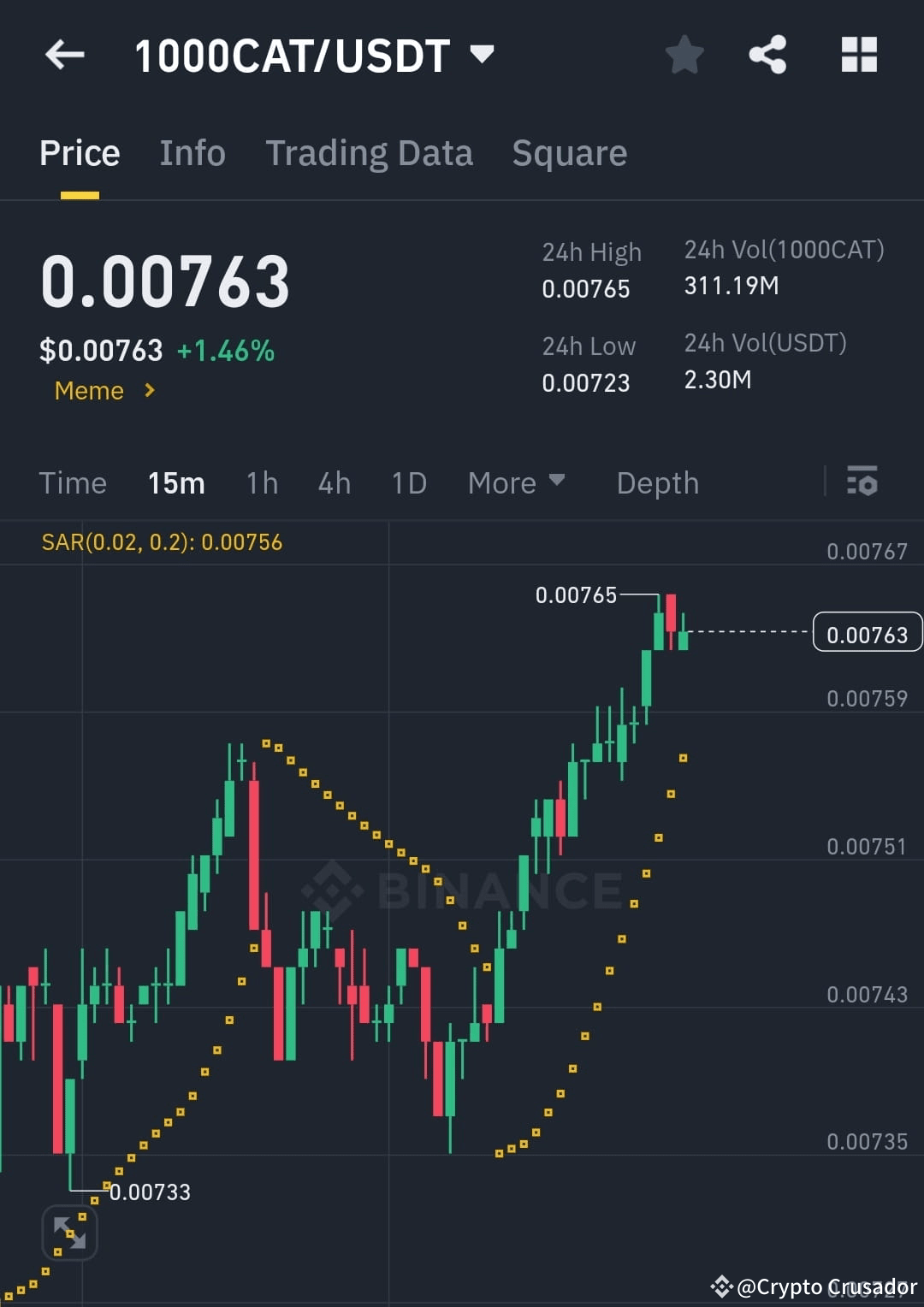The image size is (924, 1307).
Task: Switch to the Depth view
Action: (656, 482)
